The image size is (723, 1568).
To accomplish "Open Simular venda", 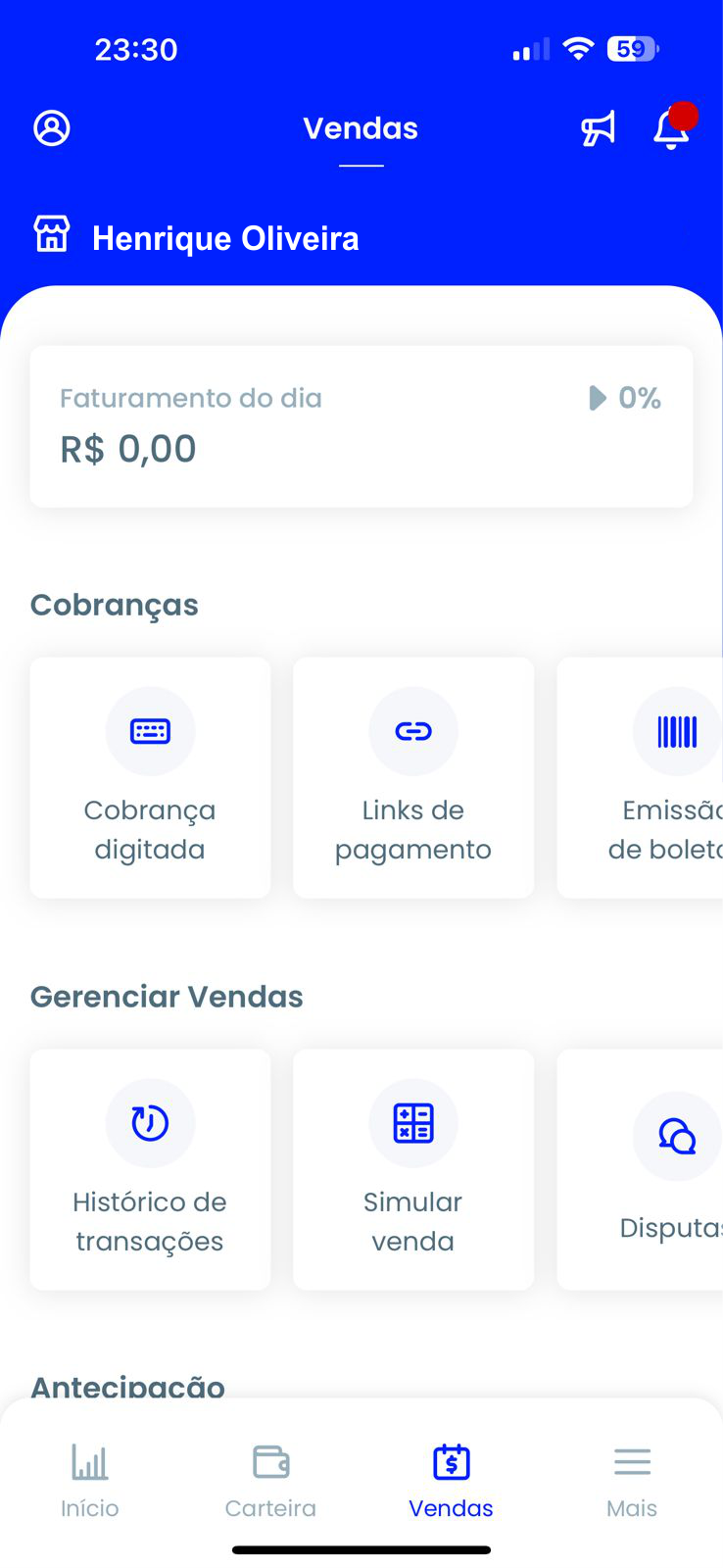I will click(x=412, y=1169).
